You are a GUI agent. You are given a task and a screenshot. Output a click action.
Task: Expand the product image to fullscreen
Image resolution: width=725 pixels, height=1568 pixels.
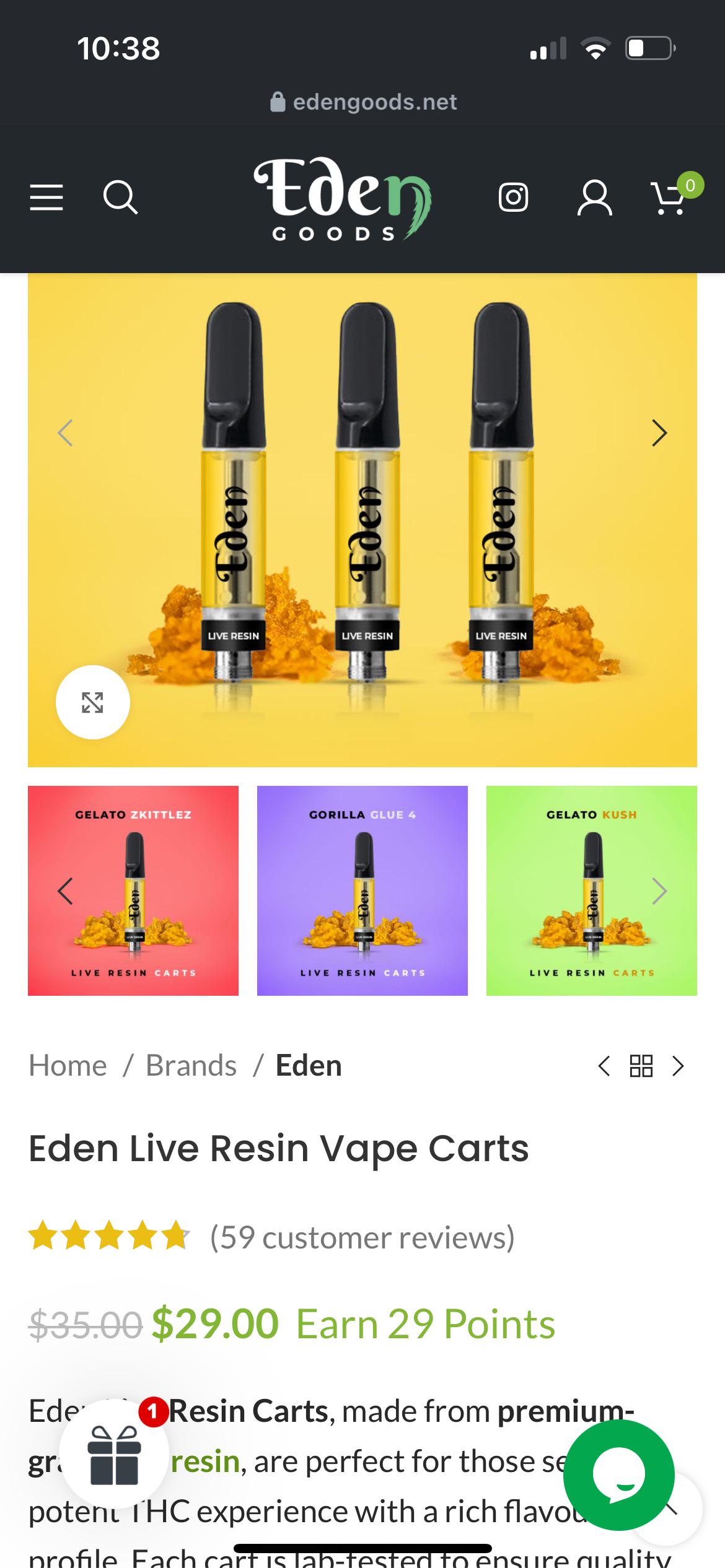click(x=93, y=703)
